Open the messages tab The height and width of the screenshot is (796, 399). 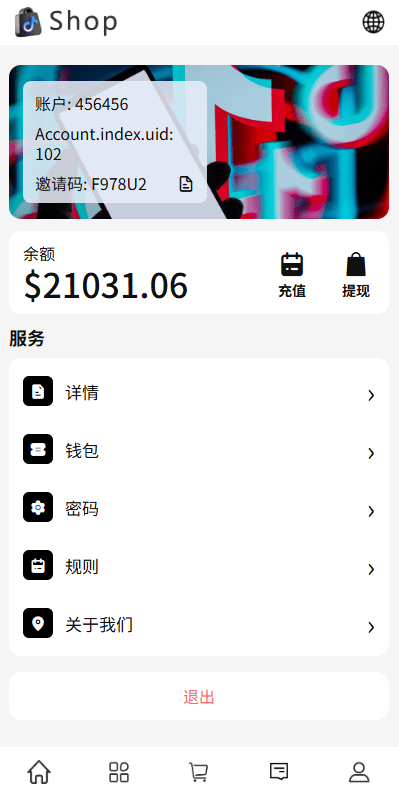click(x=279, y=772)
